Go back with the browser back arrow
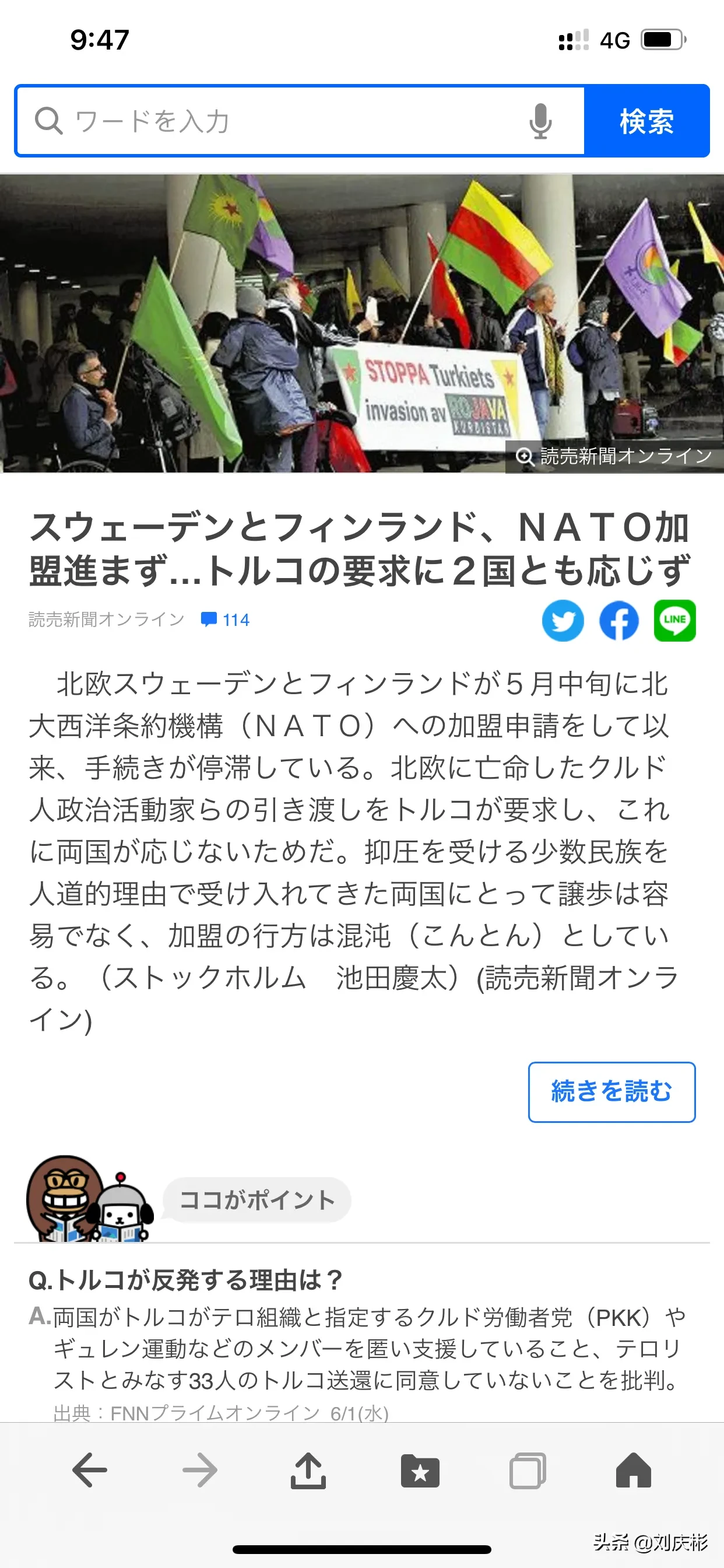The width and height of the screenshot is (724, 1568). 89,1470
